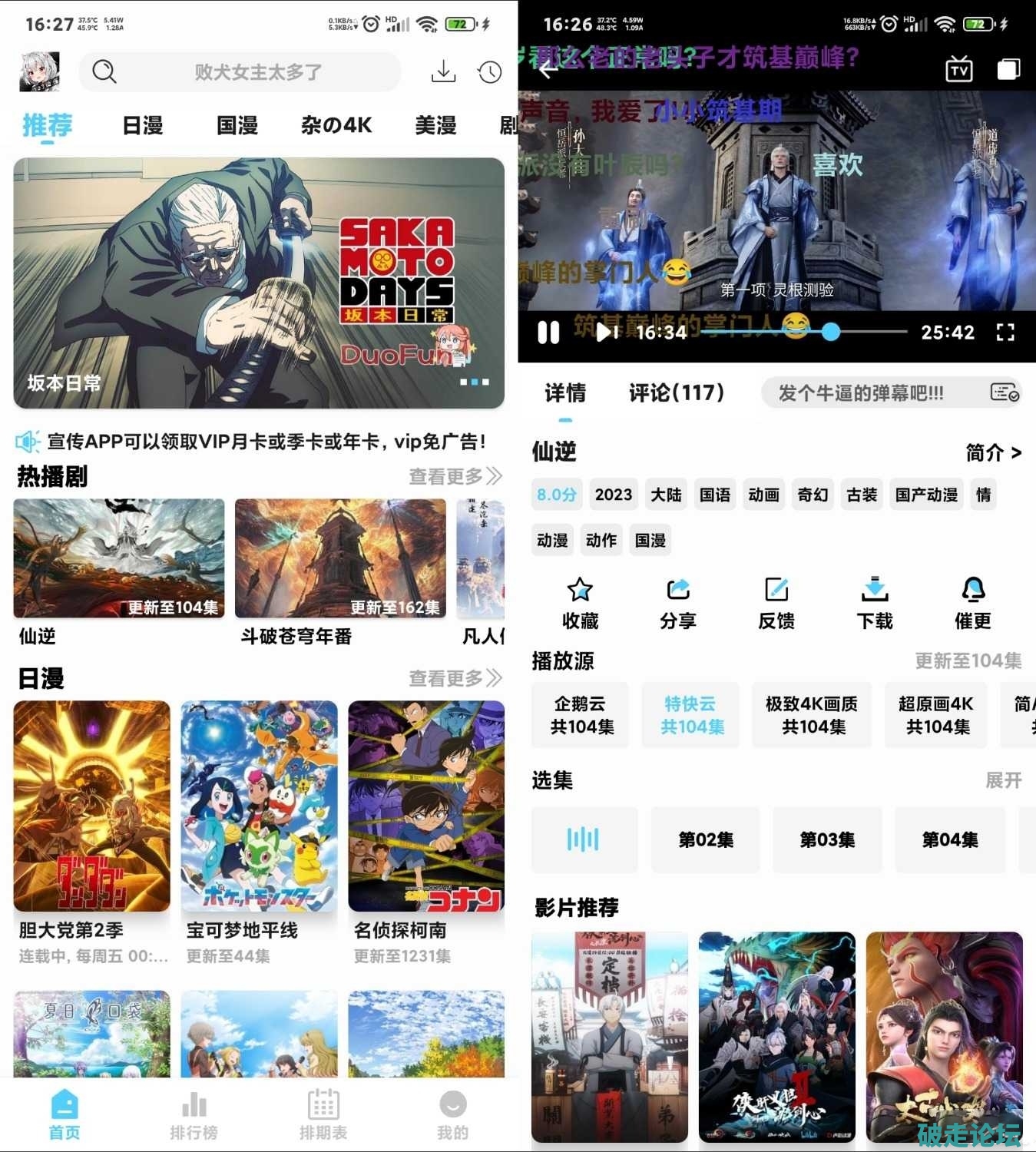This screenshot has height=1152, width=1036.
Task: Cast the video to TV
Action: coord(958,70)
